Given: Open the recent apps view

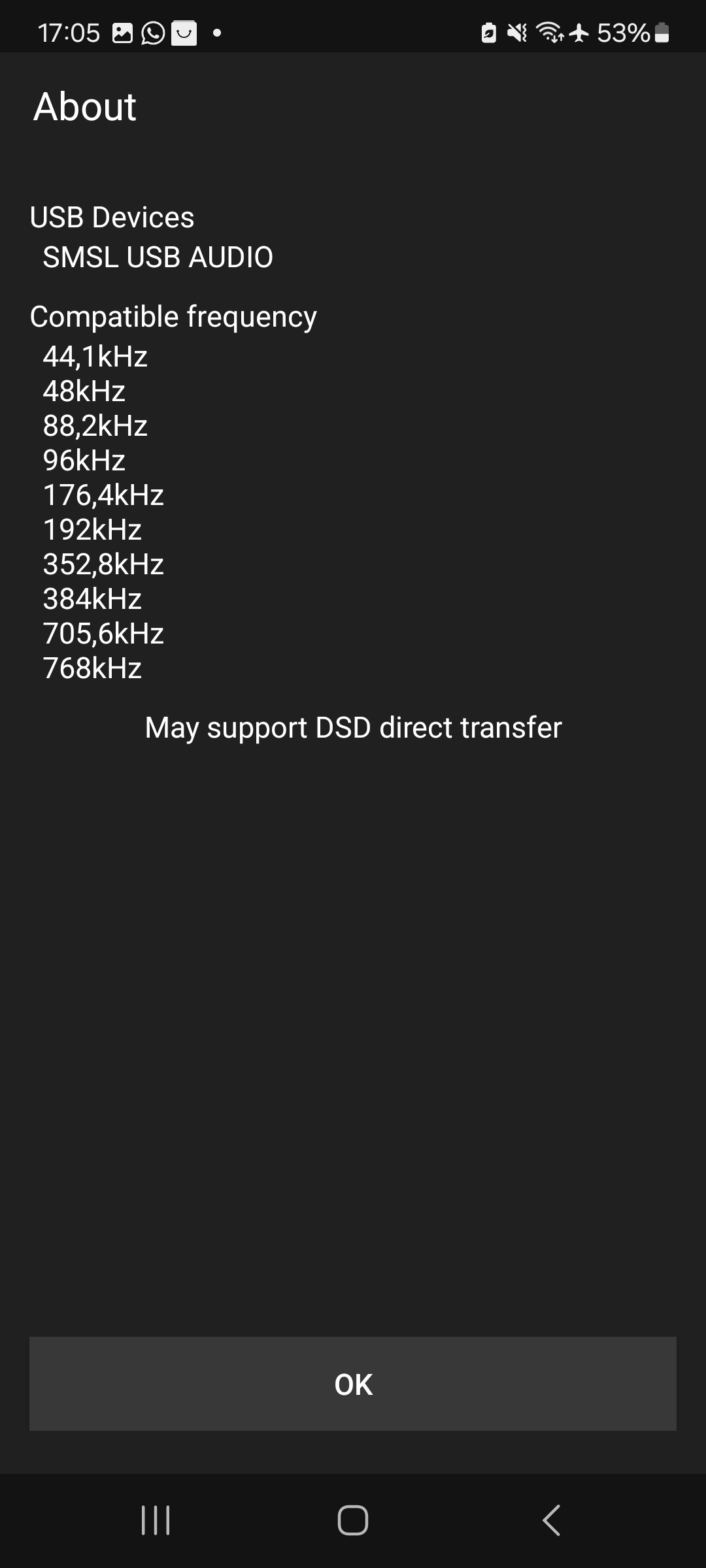Looking at the screenshot, I should pyautogui.click(x=156, y=1520).
